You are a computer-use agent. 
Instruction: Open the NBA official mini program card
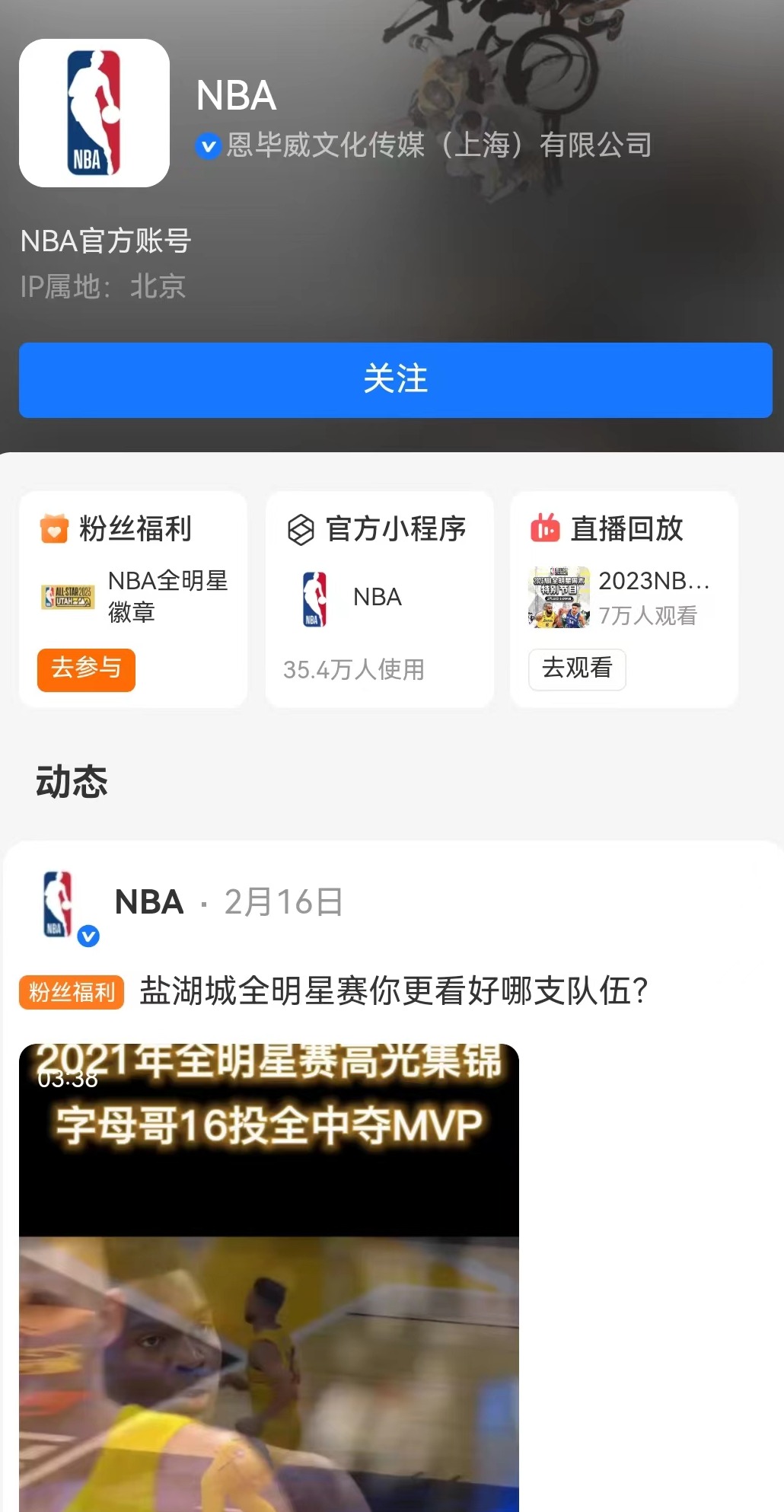tap(379, 599)
